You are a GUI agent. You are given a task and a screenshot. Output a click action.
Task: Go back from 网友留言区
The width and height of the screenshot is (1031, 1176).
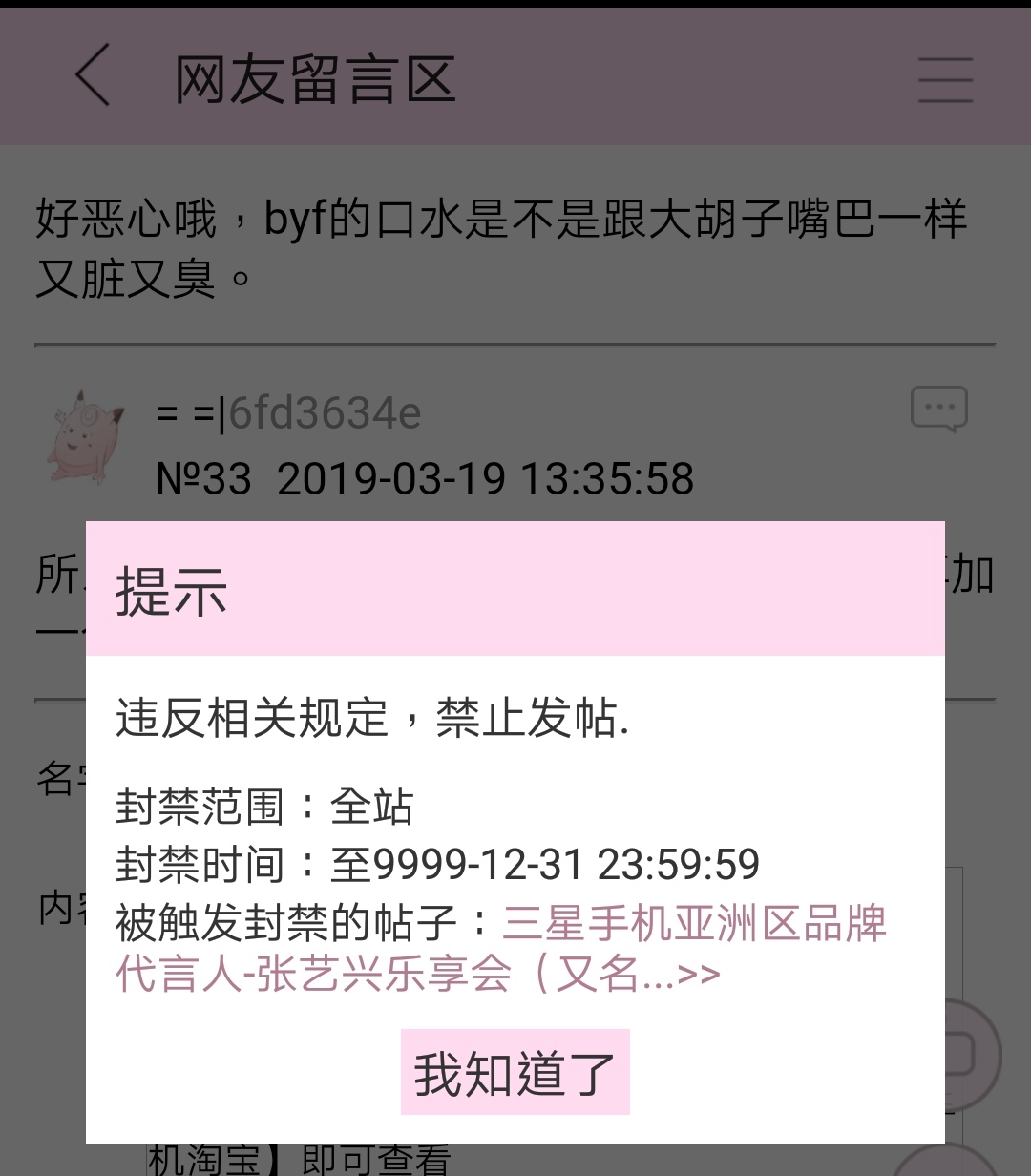[94, 76]
